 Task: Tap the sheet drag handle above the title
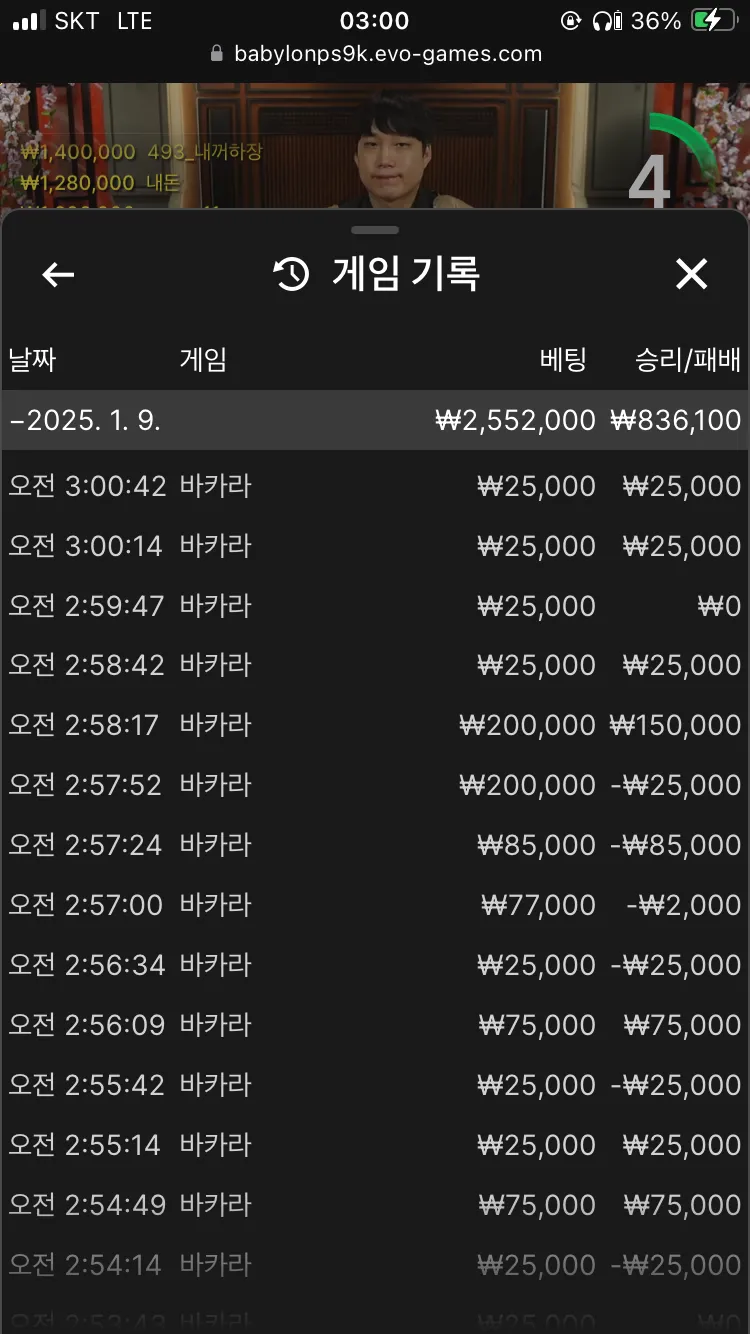tap(375, 231)
